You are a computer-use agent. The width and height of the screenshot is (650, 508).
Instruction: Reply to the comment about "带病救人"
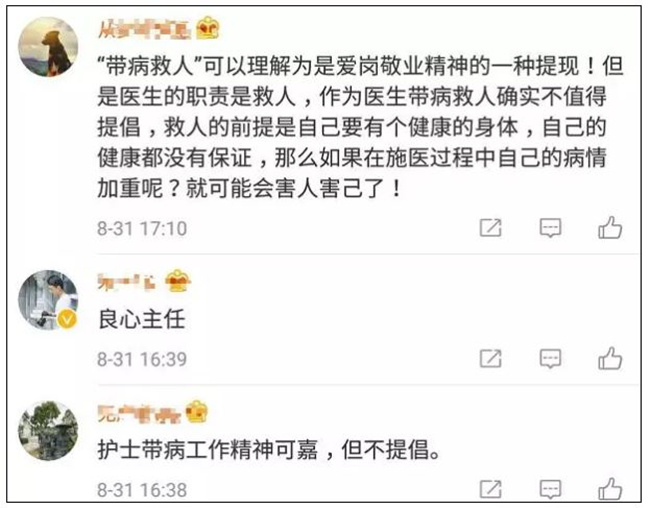551,228
